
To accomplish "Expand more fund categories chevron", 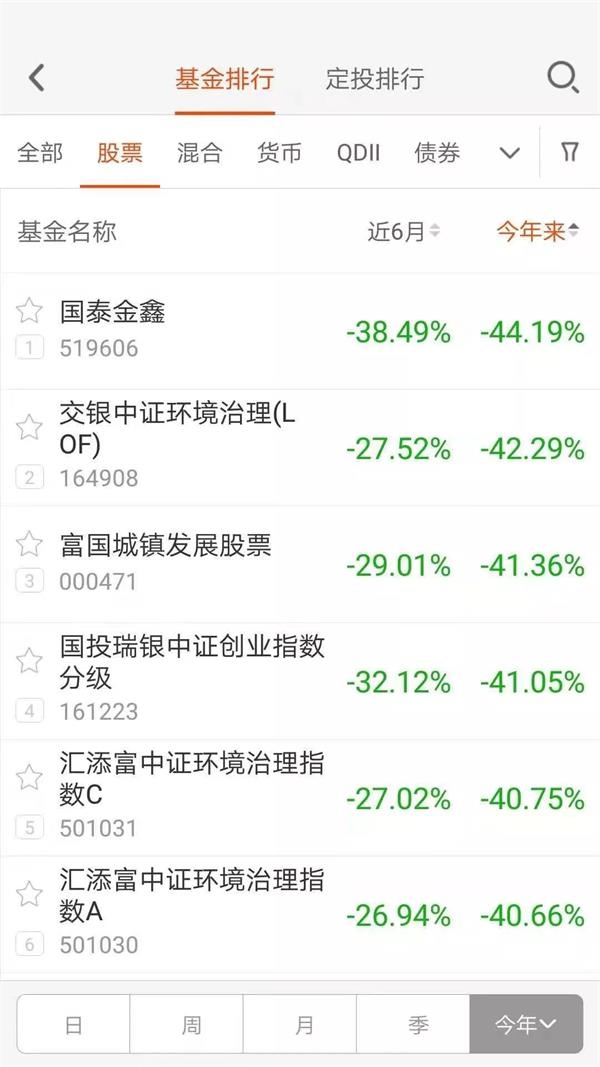I will click(510, 153).
